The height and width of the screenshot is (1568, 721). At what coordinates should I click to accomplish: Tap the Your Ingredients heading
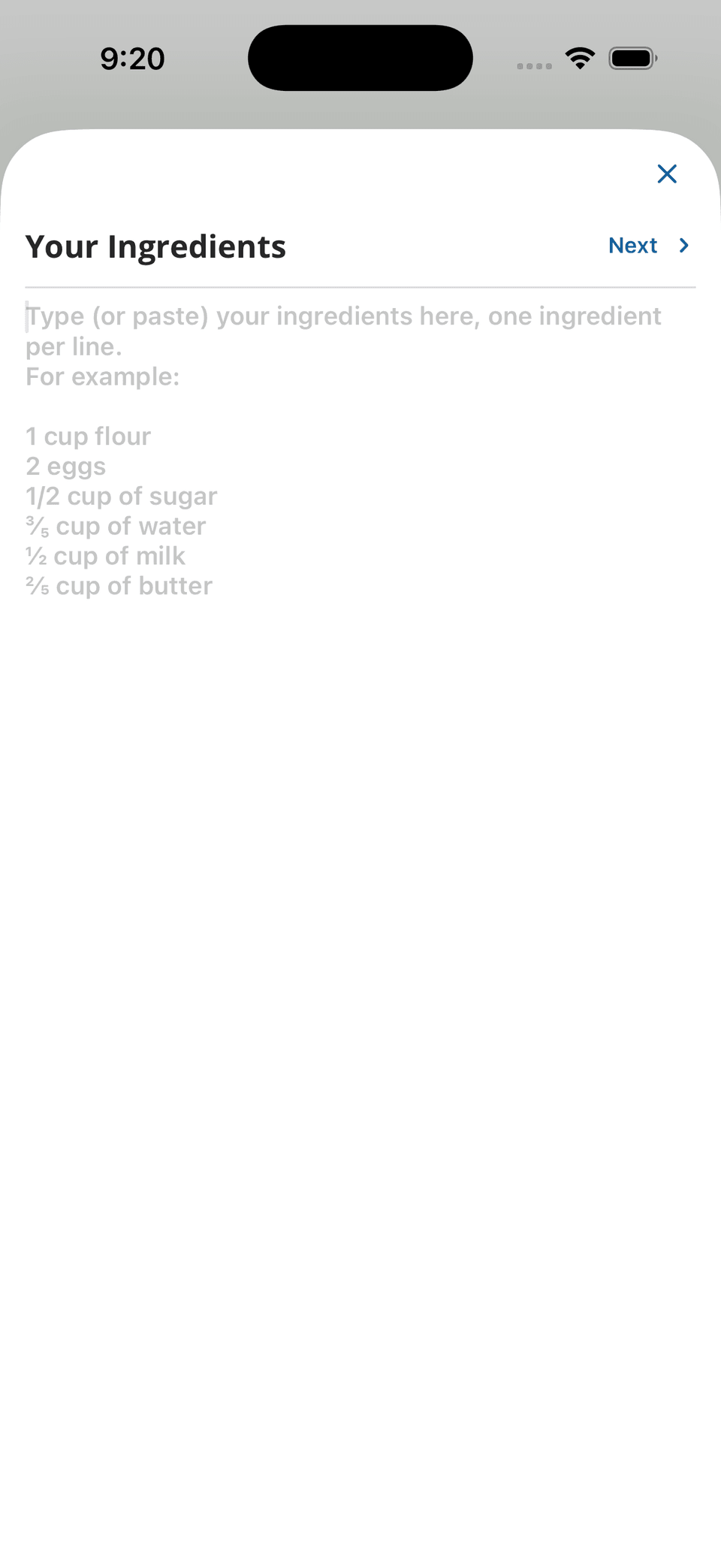click(x=155, y=245)
